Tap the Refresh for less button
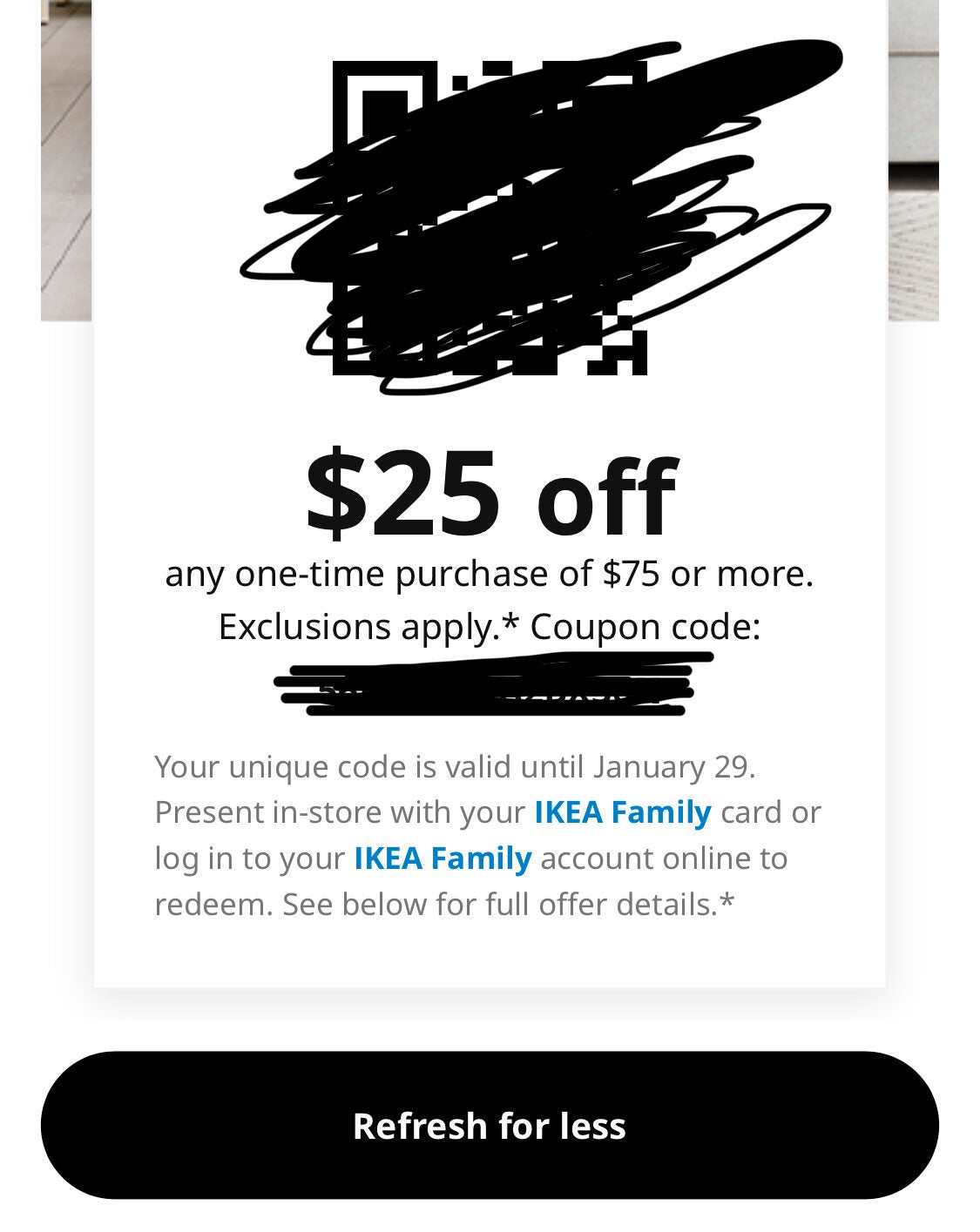Screen dimensions: 980x1232 coord(490,1125)
